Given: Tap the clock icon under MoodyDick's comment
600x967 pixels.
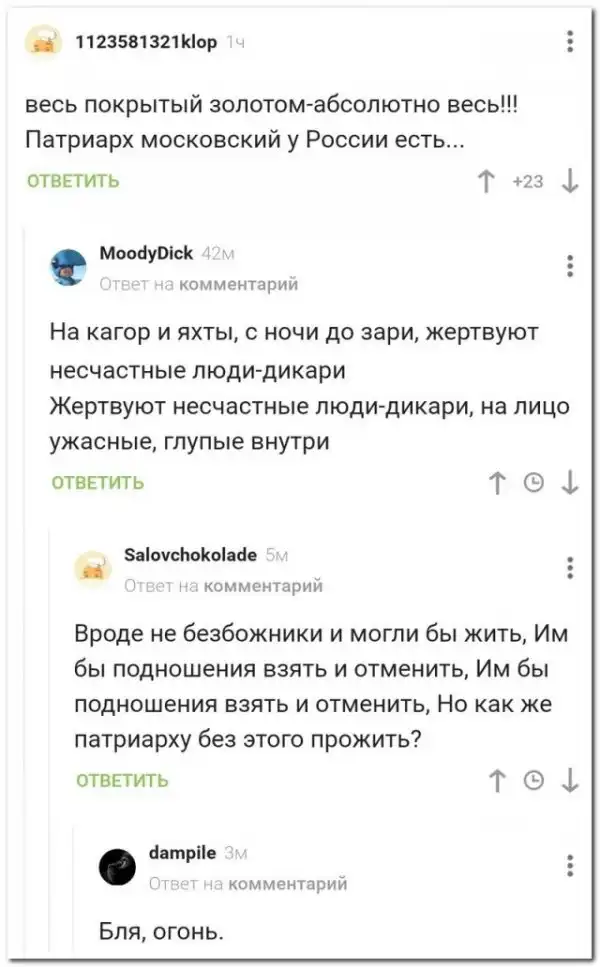Looking at the screenshot, I should click(533, 483).
